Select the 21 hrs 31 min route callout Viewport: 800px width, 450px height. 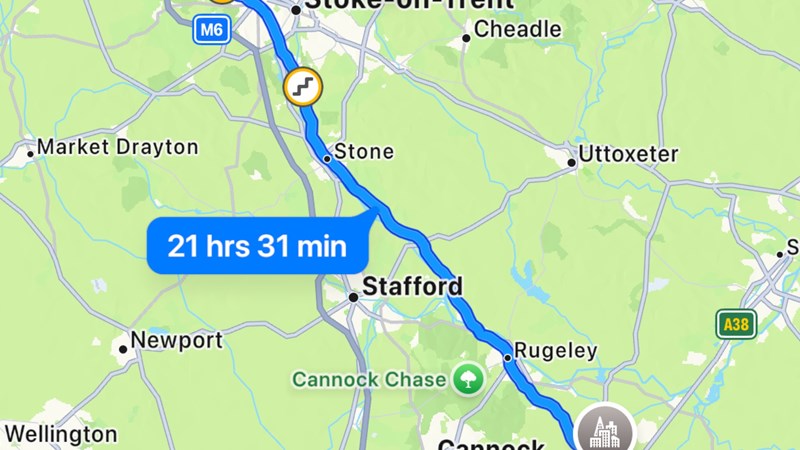(257, 245)
